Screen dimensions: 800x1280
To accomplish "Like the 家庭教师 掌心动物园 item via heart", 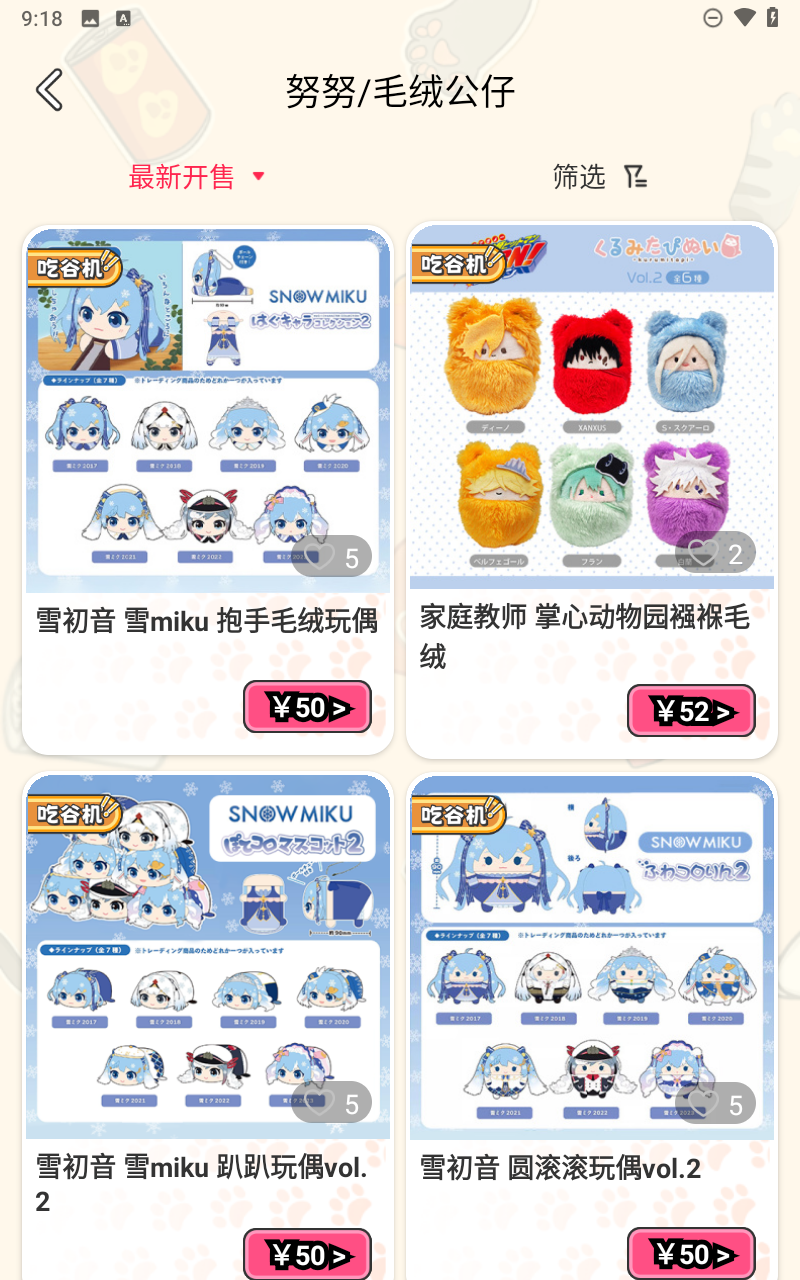I will pyautogui.click(x=704, y=553).
